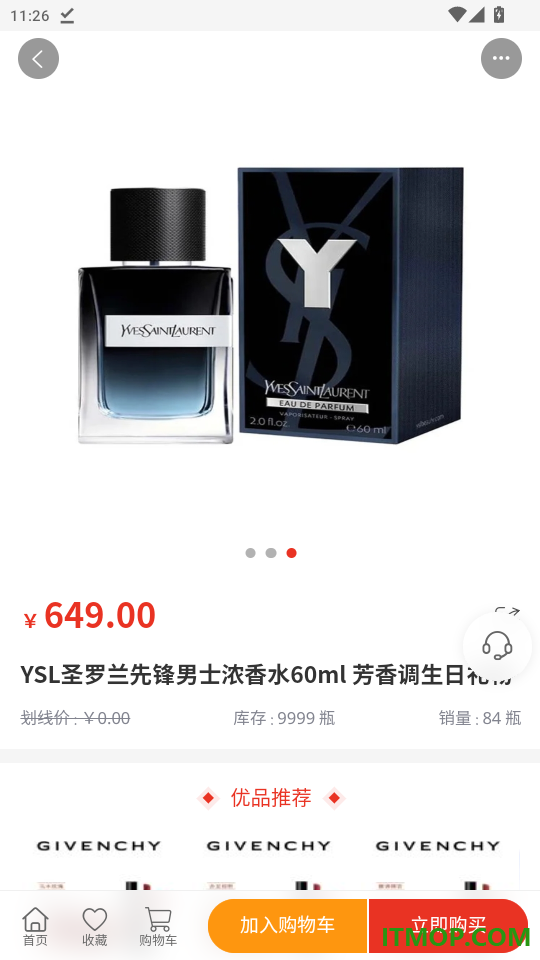Open the second Givenchy recommended product

click(x=269, y=864)
